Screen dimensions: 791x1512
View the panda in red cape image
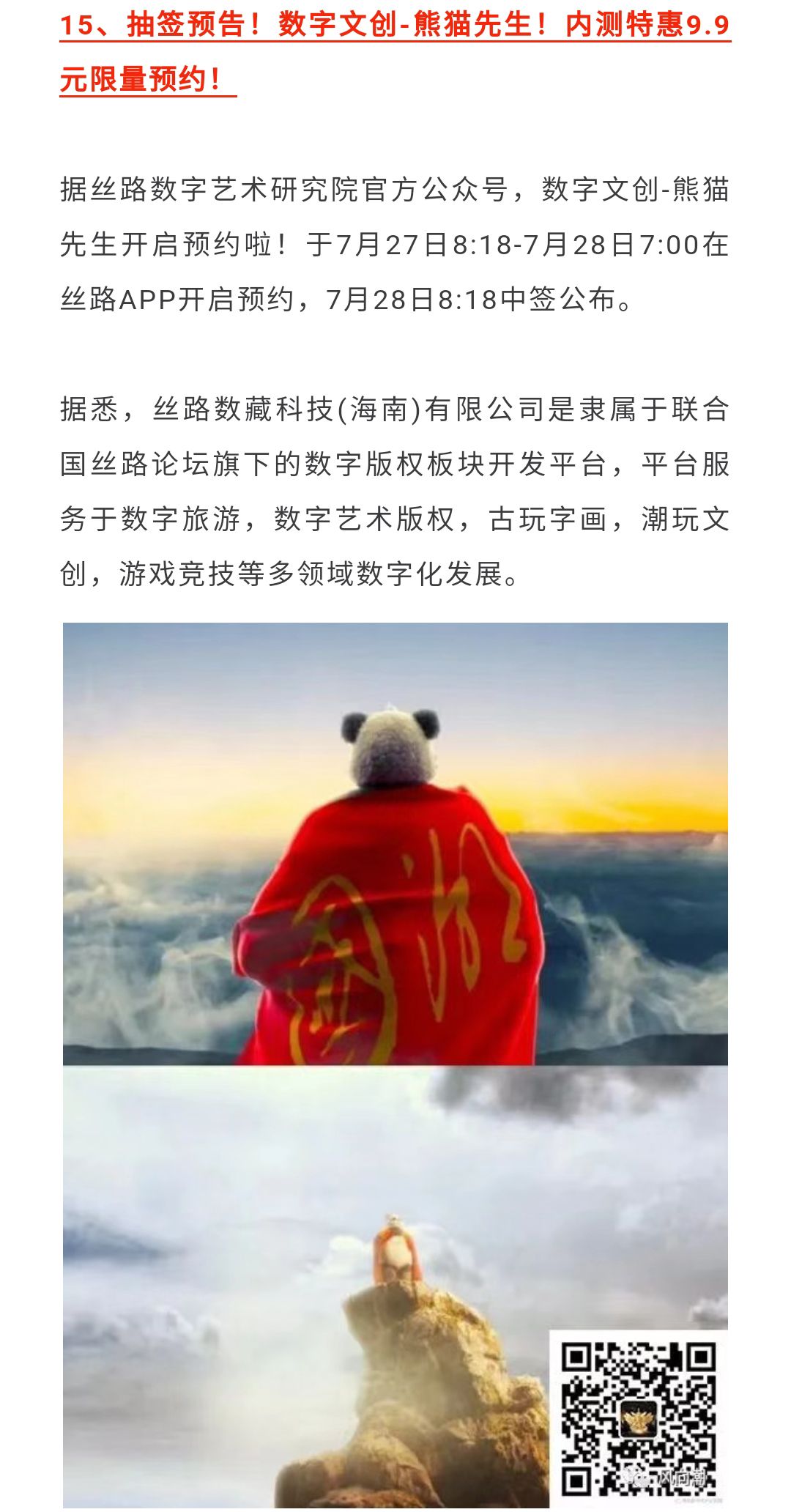click(395, 842)
